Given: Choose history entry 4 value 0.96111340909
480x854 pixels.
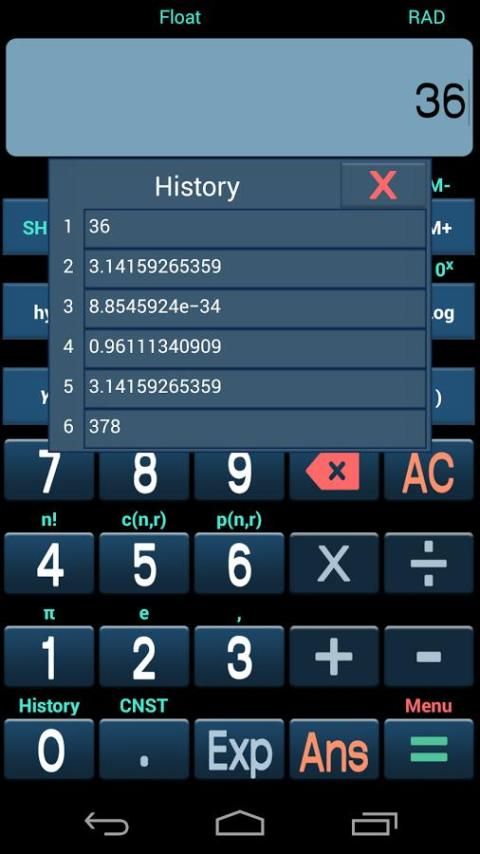Looking at the screenshot, I should tap(254, 346).
